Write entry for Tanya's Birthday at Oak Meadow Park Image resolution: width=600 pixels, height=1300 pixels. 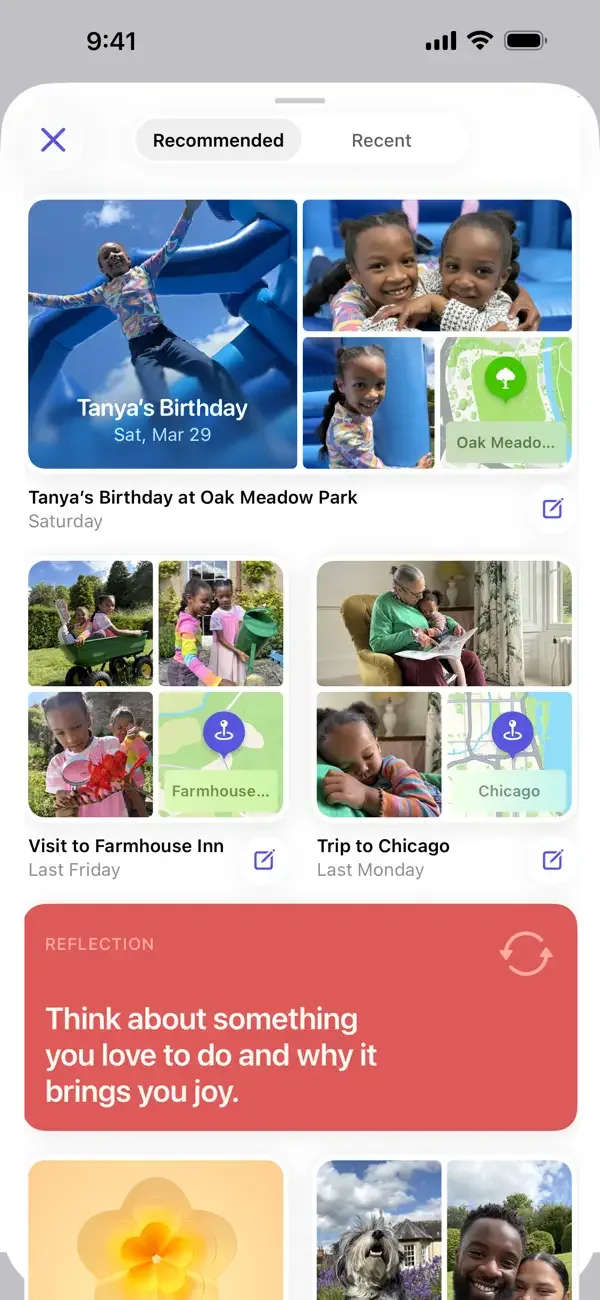[553, 508]
